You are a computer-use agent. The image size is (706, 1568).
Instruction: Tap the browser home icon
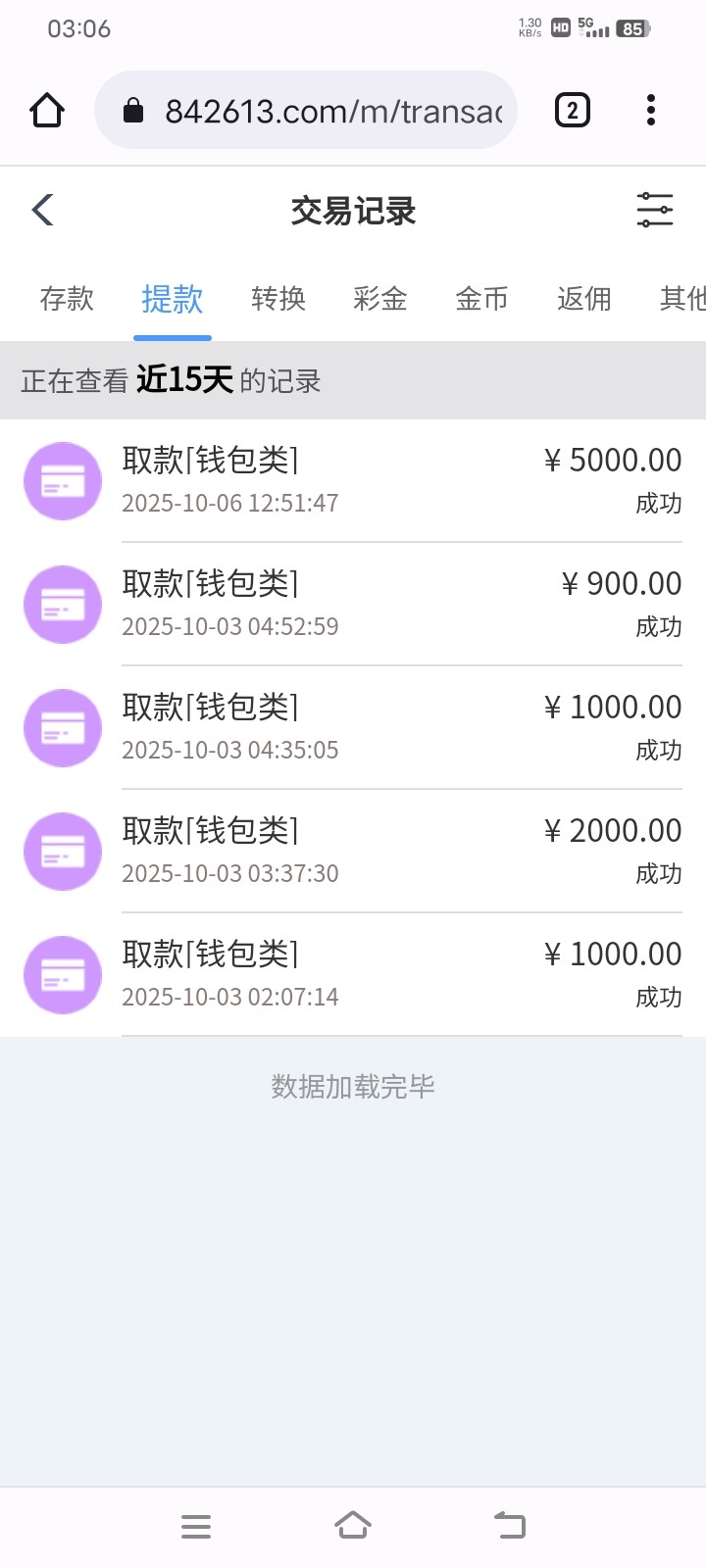pyautogui.click(x=47, y=111)
